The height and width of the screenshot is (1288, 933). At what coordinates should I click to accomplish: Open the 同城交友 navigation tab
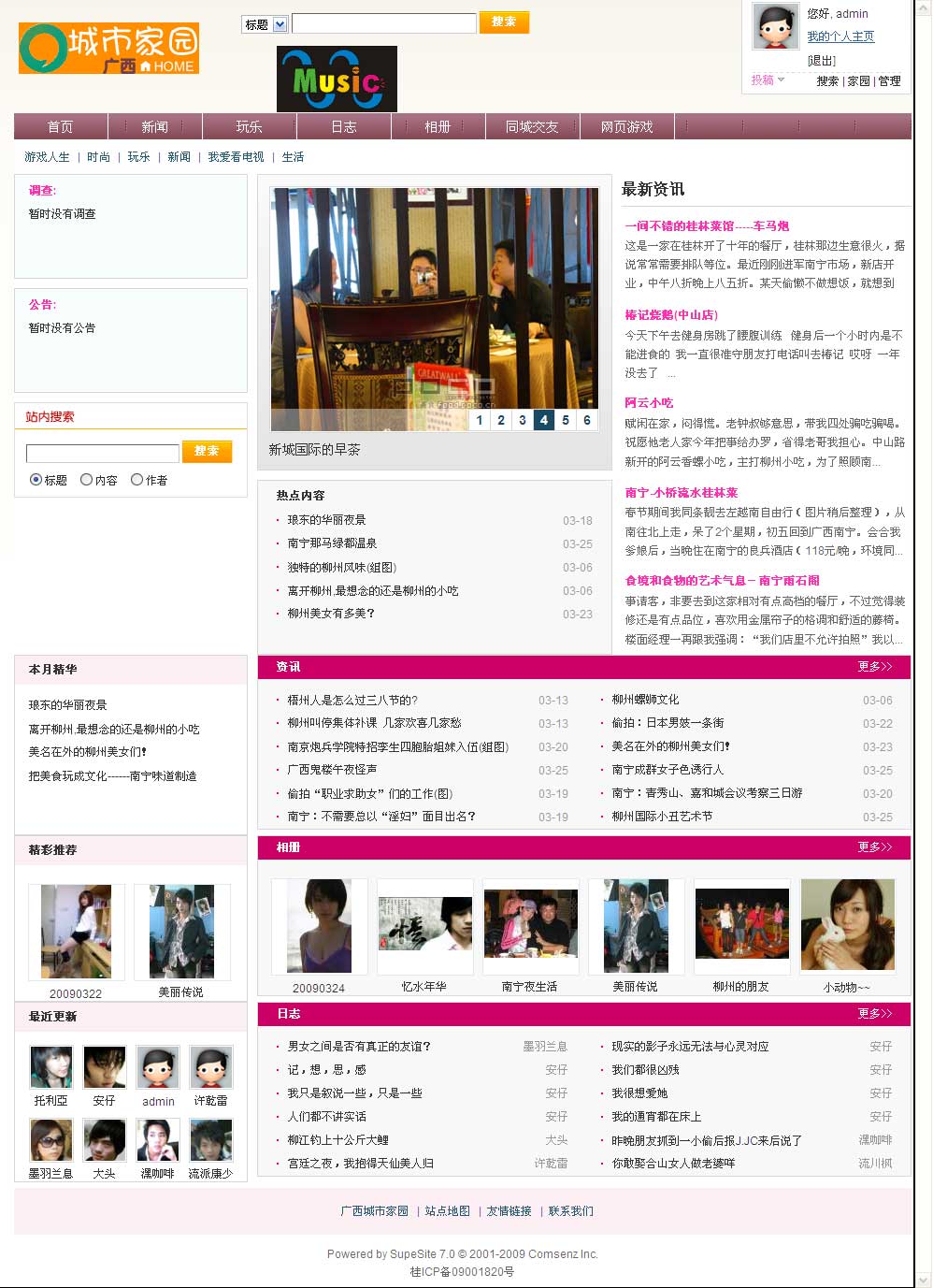click(532, 126)
